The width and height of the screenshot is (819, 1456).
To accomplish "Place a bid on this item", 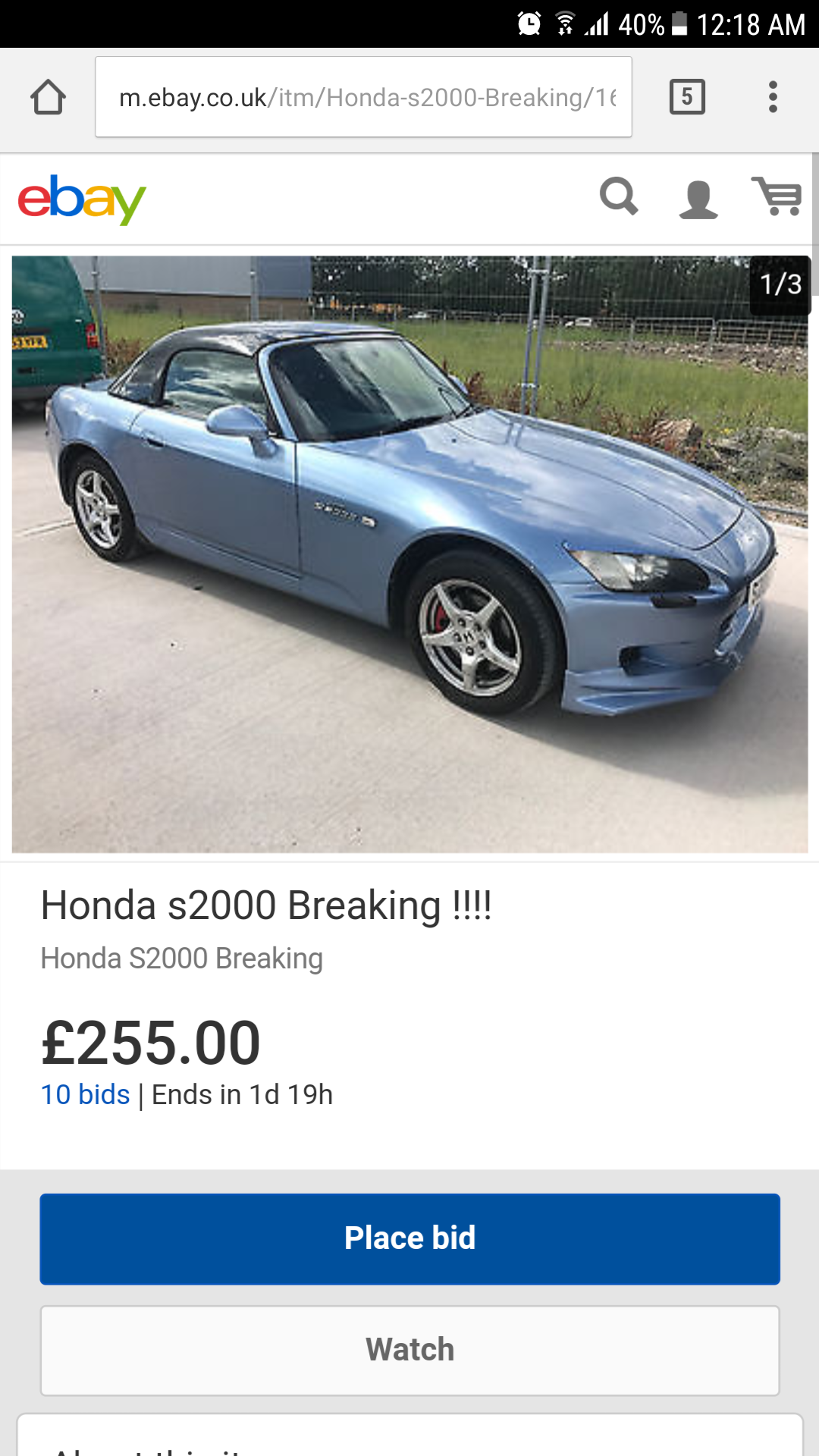I will [409, 1238].
